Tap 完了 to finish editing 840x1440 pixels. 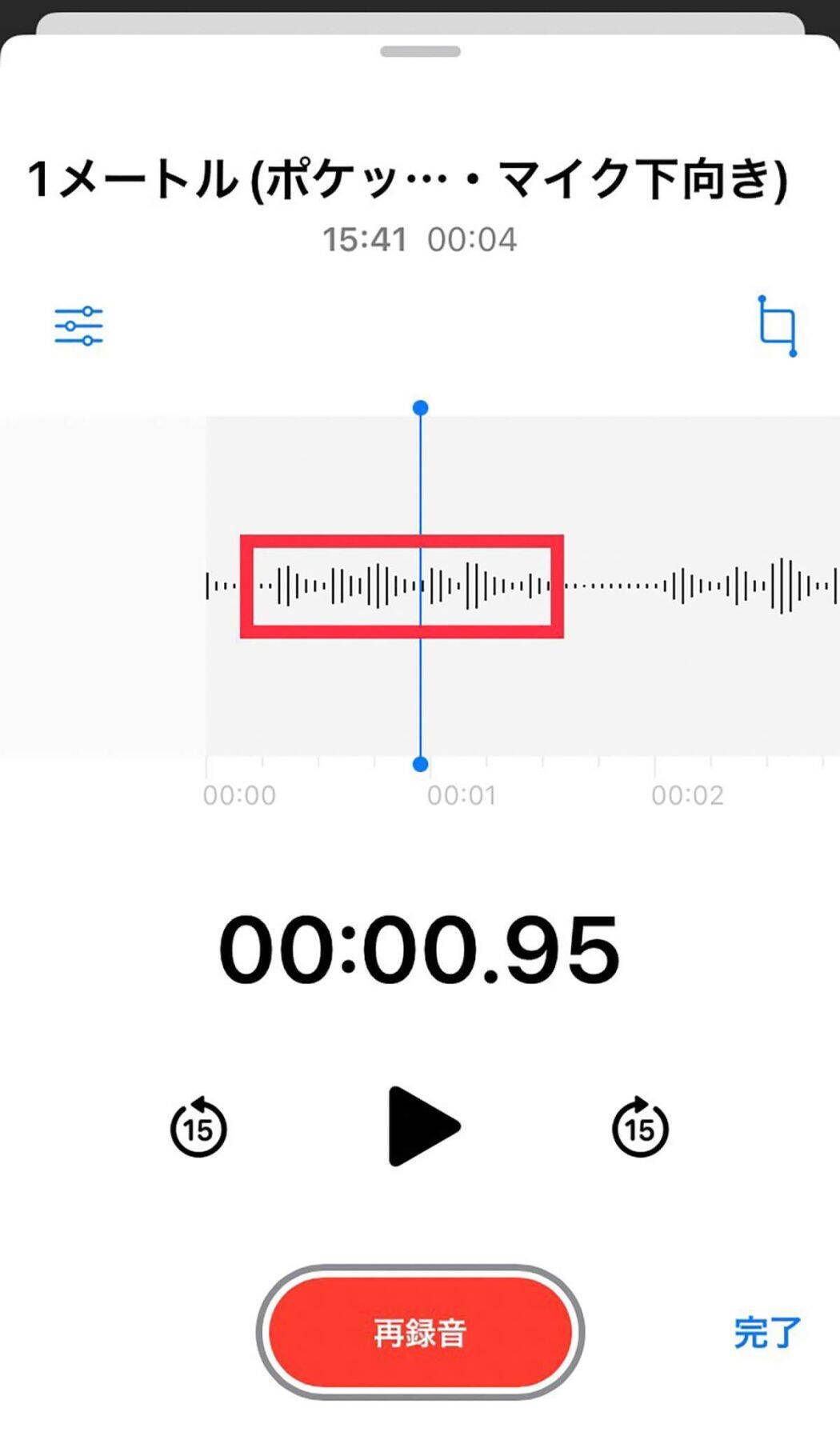pyautogui.click(x=766, y=1333)
